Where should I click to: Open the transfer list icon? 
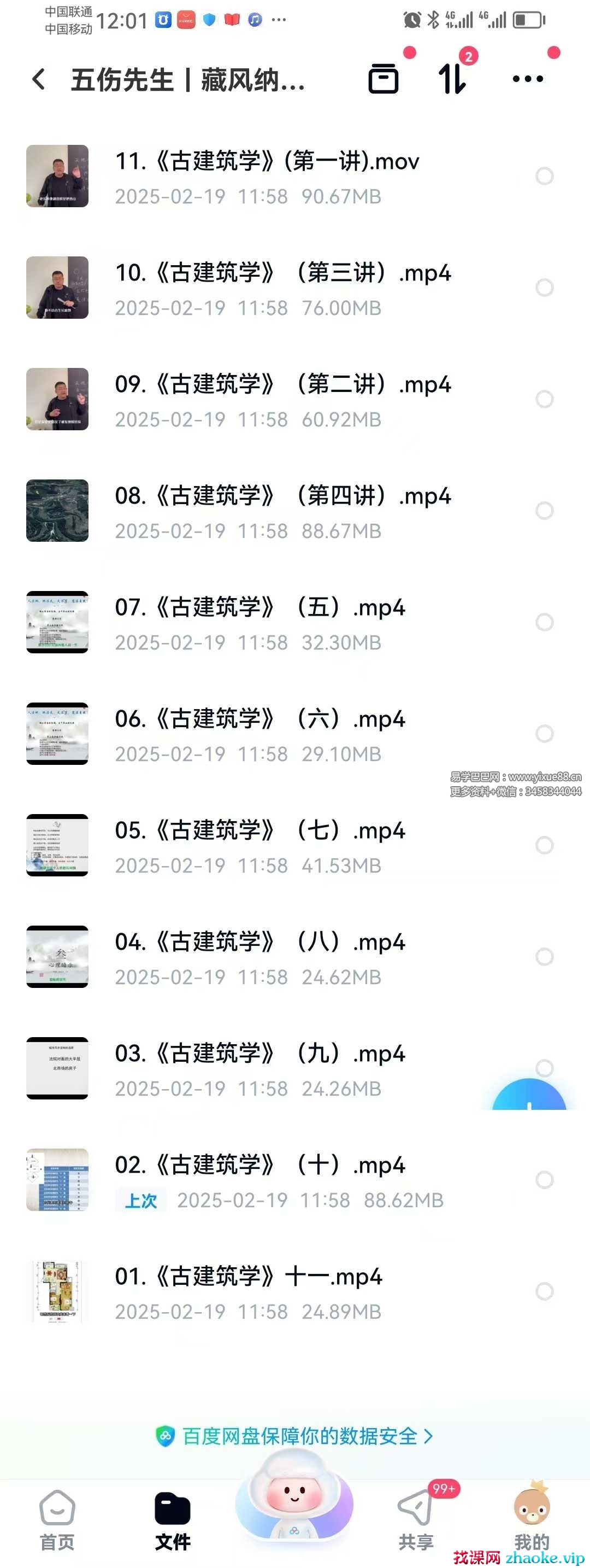[452, 79]
